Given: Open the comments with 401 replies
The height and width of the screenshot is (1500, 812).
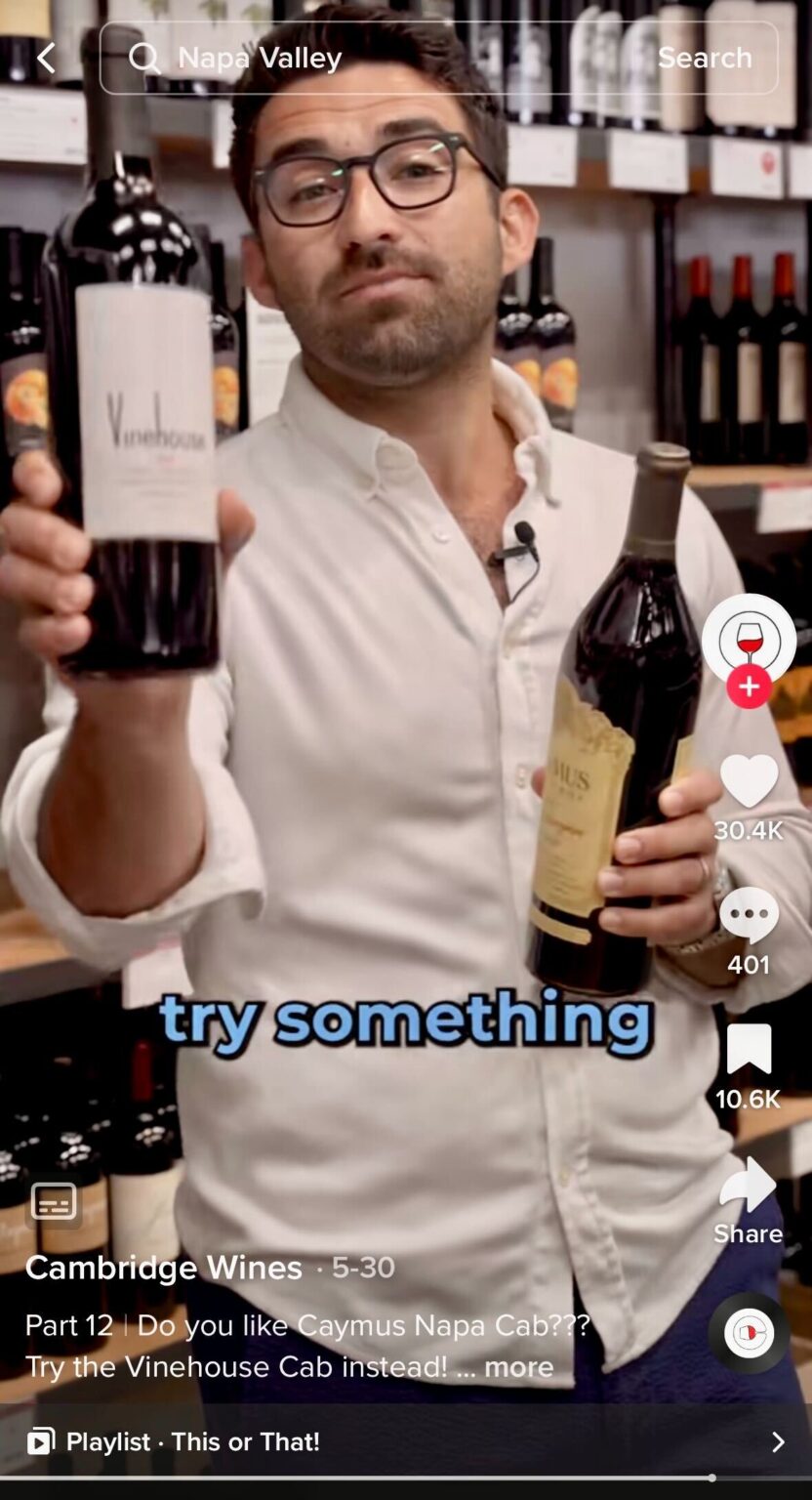Looking at the screenshot, I should tap(749, 916).
